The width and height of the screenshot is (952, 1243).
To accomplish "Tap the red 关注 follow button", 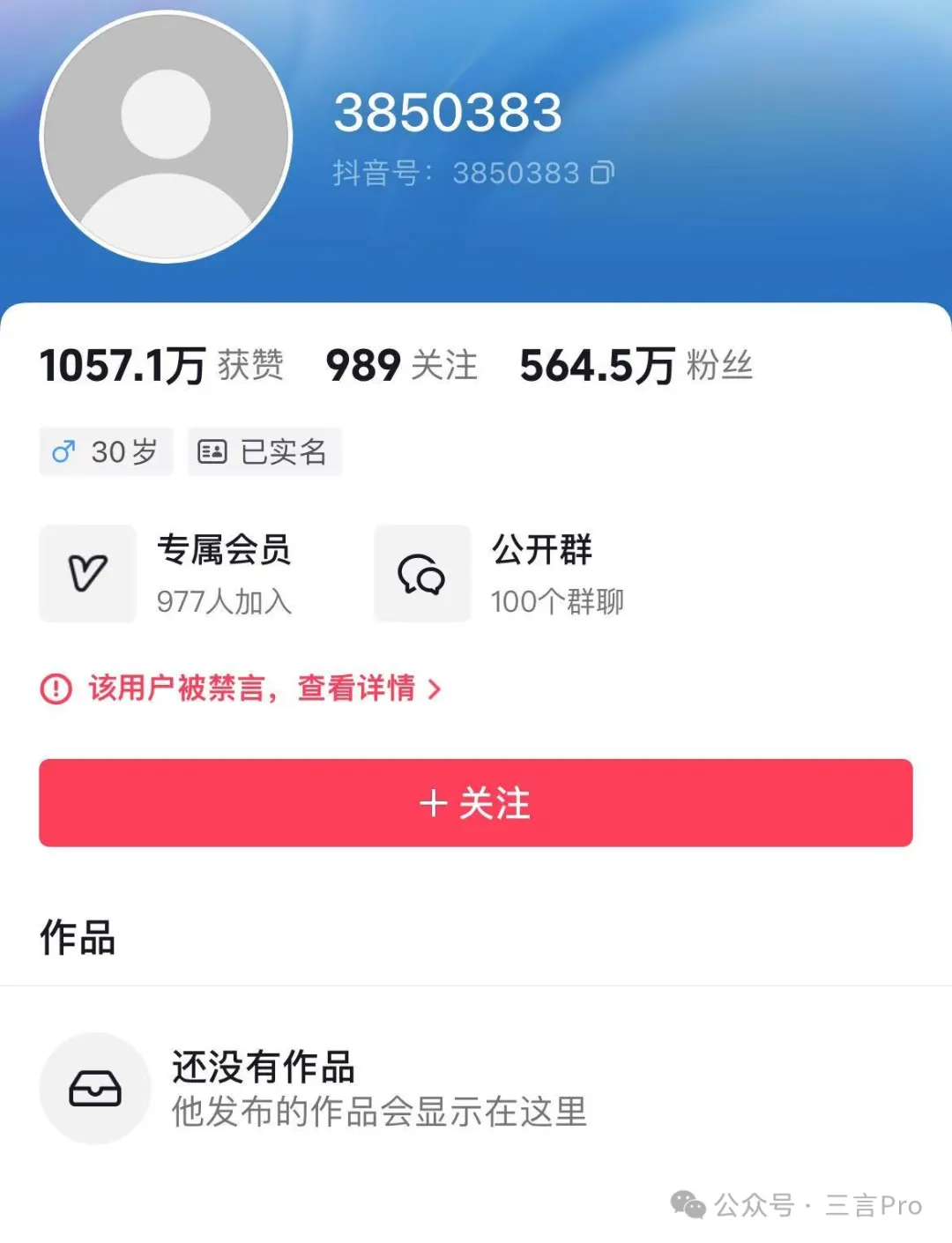I will 475,803.
